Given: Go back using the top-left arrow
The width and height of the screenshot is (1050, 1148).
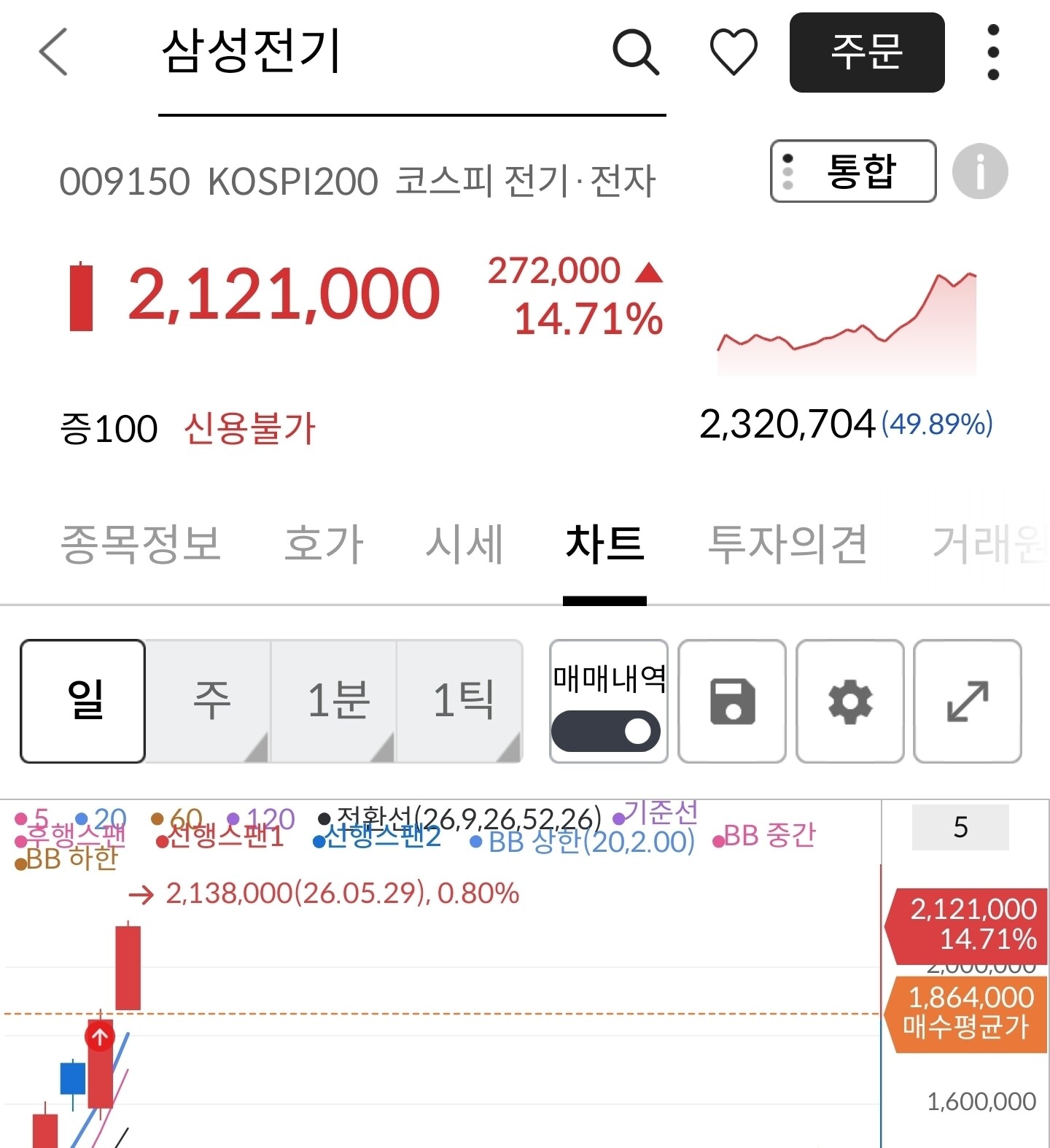Looking at the screenshot, I should click(x=53, y=52).
